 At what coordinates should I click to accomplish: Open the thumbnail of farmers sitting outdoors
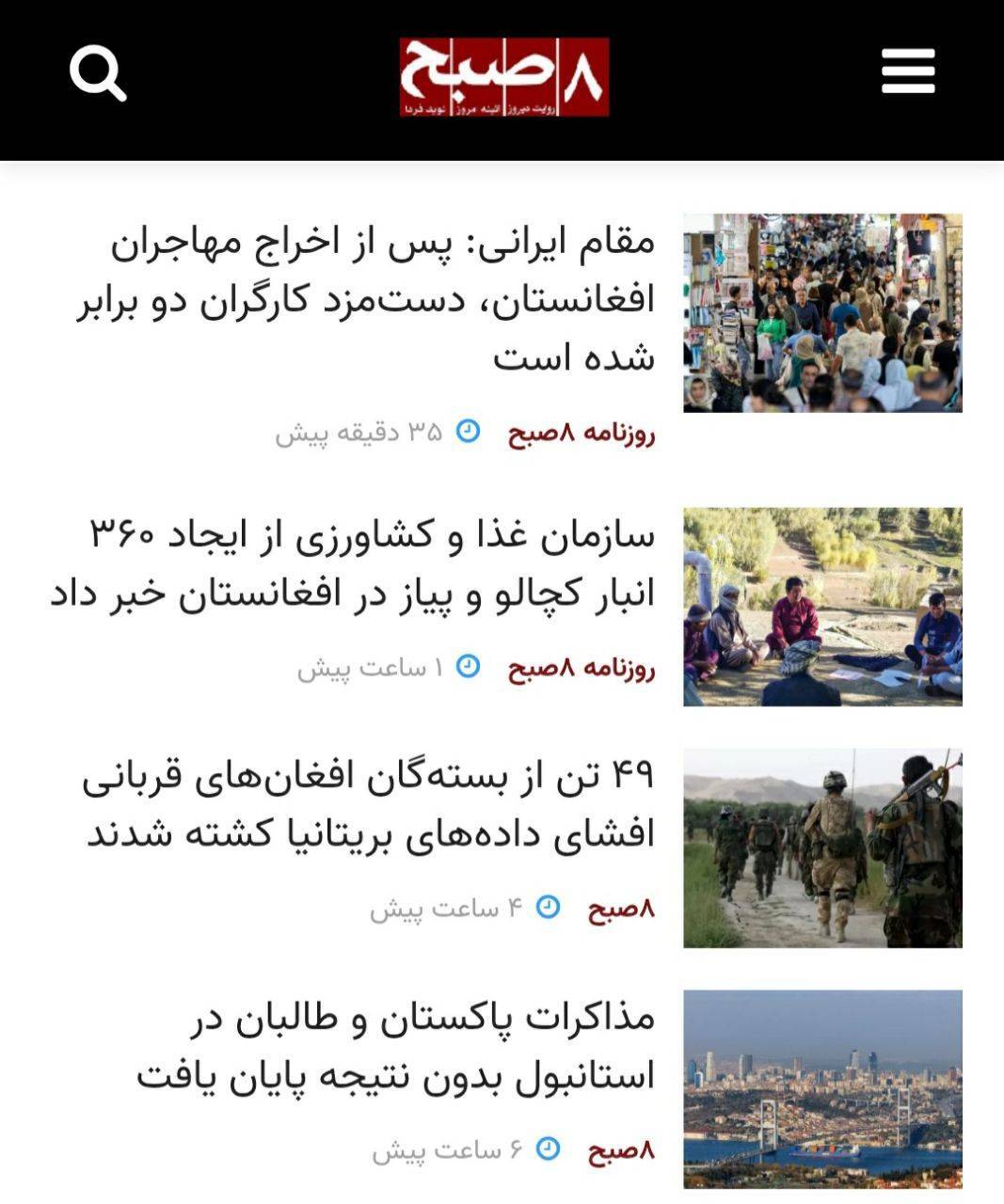point(822,607)
